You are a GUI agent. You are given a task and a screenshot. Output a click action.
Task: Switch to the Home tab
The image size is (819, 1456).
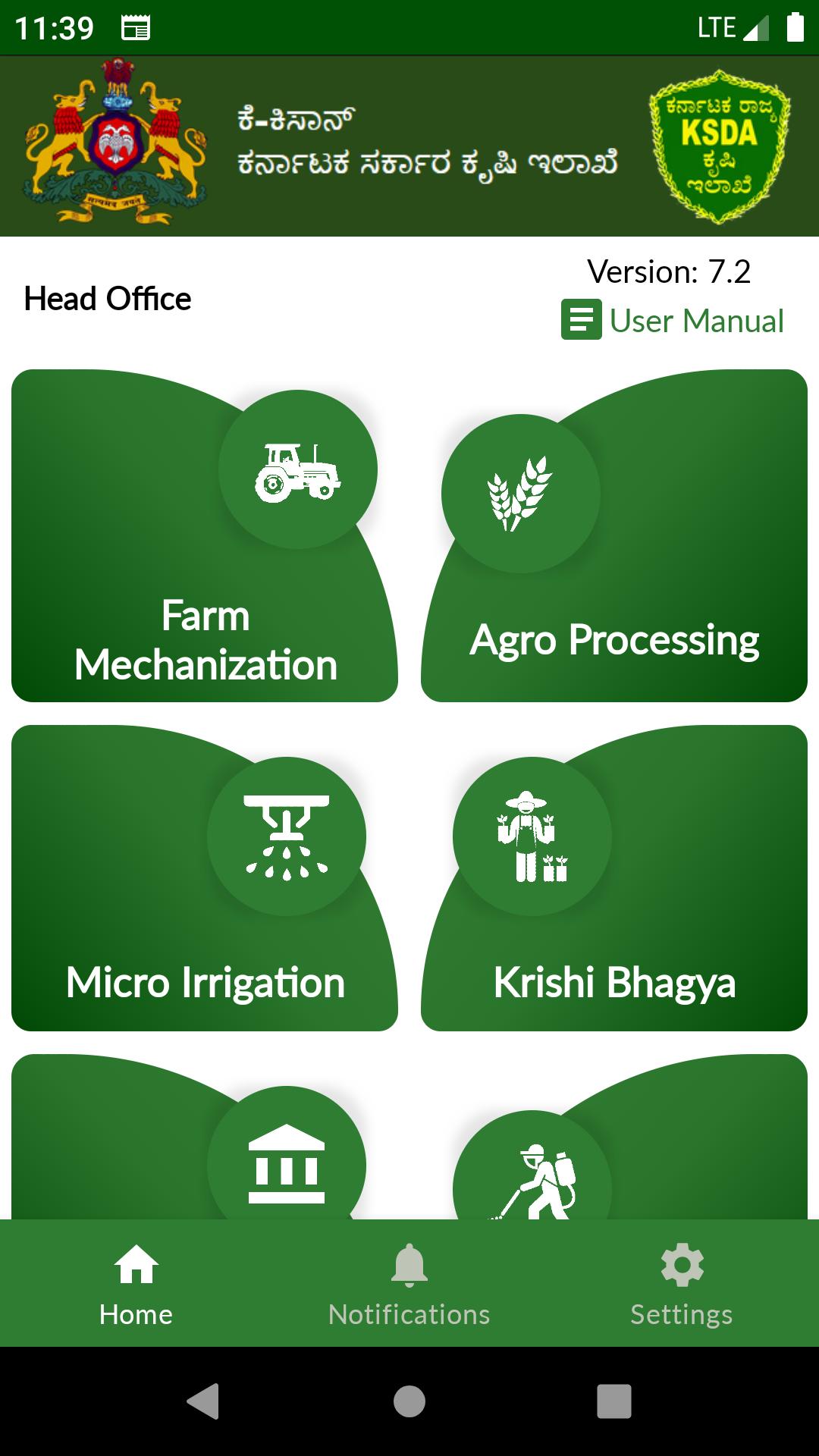click(136, 1285)
